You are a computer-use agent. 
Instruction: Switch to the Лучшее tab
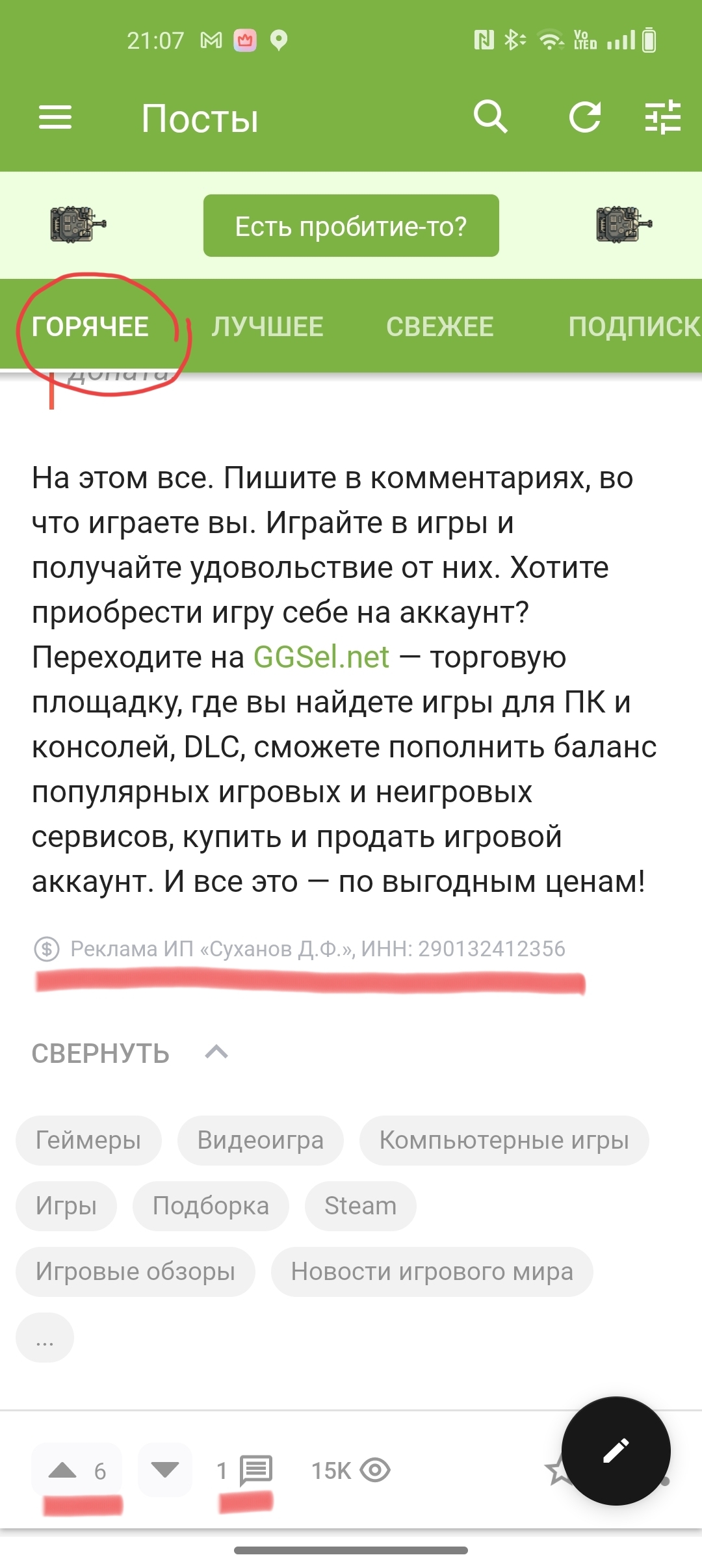pos(267,326)
